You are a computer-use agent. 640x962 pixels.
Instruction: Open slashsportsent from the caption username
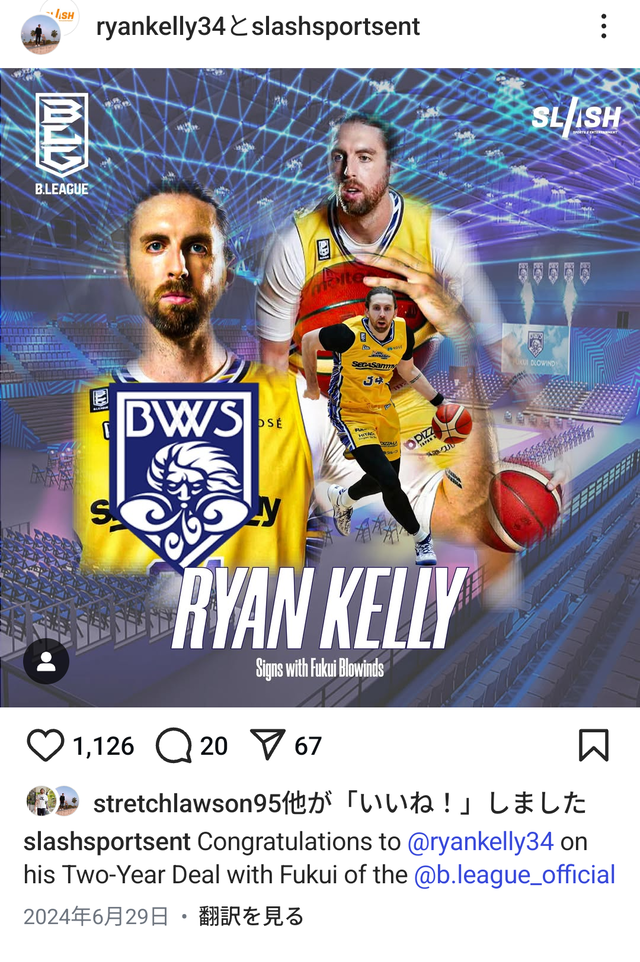point(106,841)
